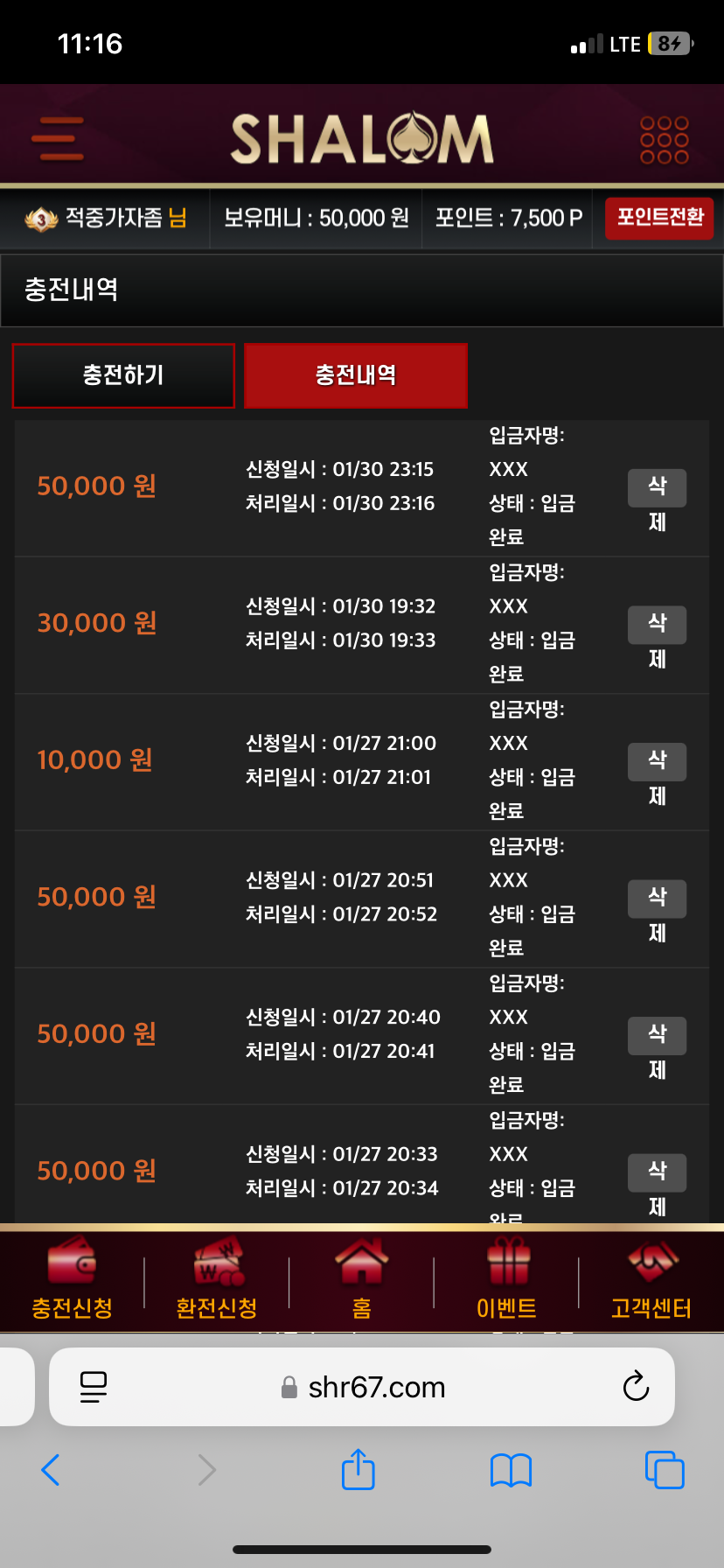724x1568 pixels.
Task: Tap the shr67.com address bar
Action: pyautogui.click(x=362, y=1387)
